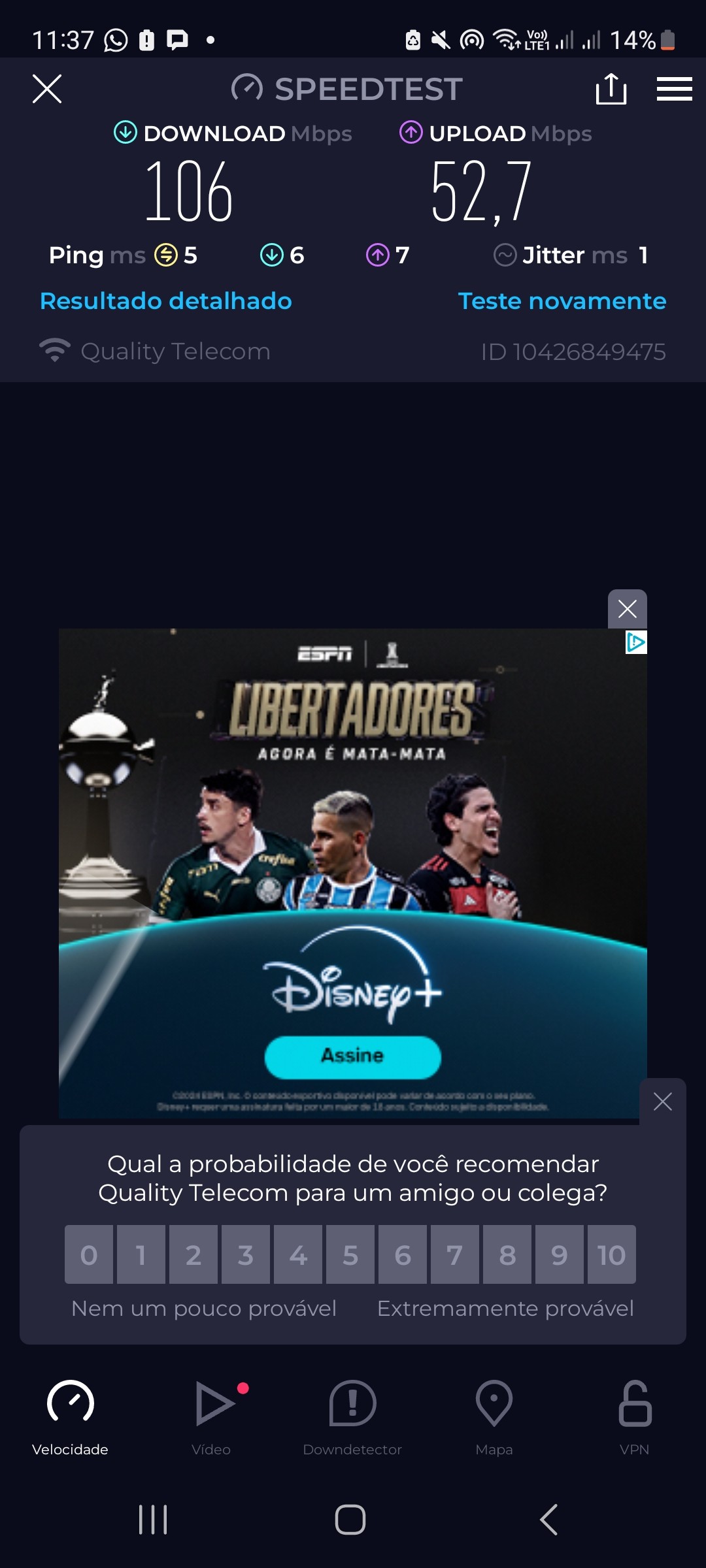Rate Quality Telecom with score 10
The height and width of the screenshot is (1568, 706).
pyautogui.click(x=611, y=1254)
